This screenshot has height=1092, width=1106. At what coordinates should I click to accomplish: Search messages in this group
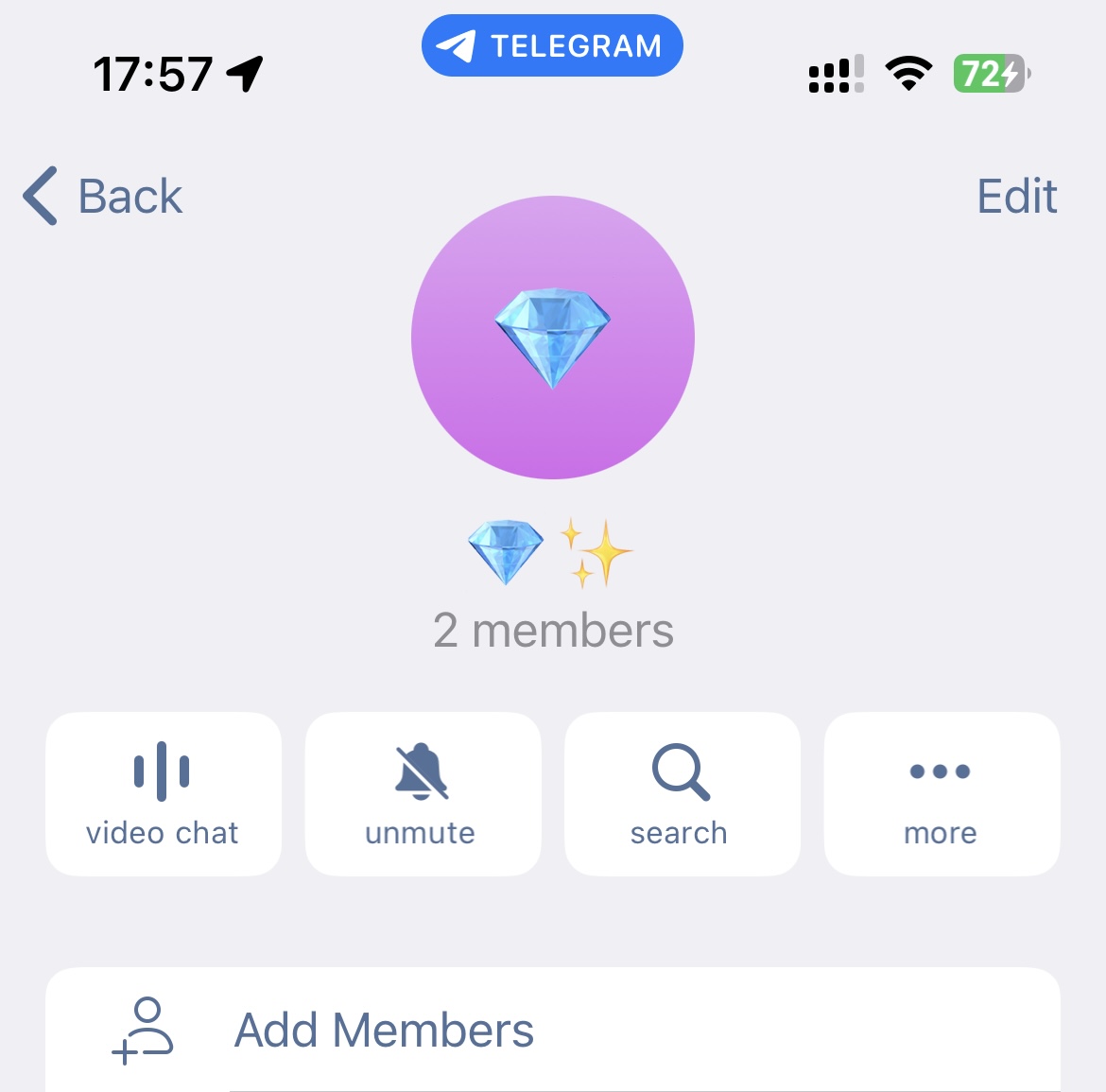(x=682, y=794)
